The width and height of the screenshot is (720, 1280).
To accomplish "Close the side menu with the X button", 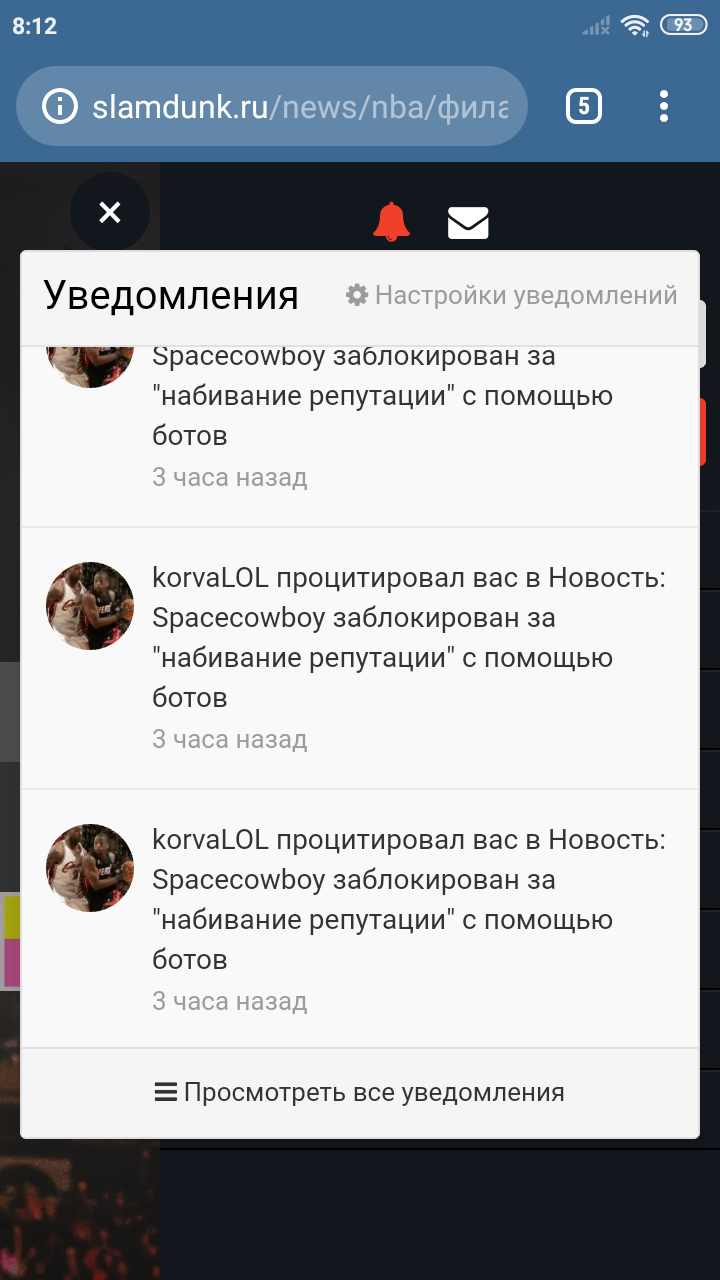I will (110, 212).
